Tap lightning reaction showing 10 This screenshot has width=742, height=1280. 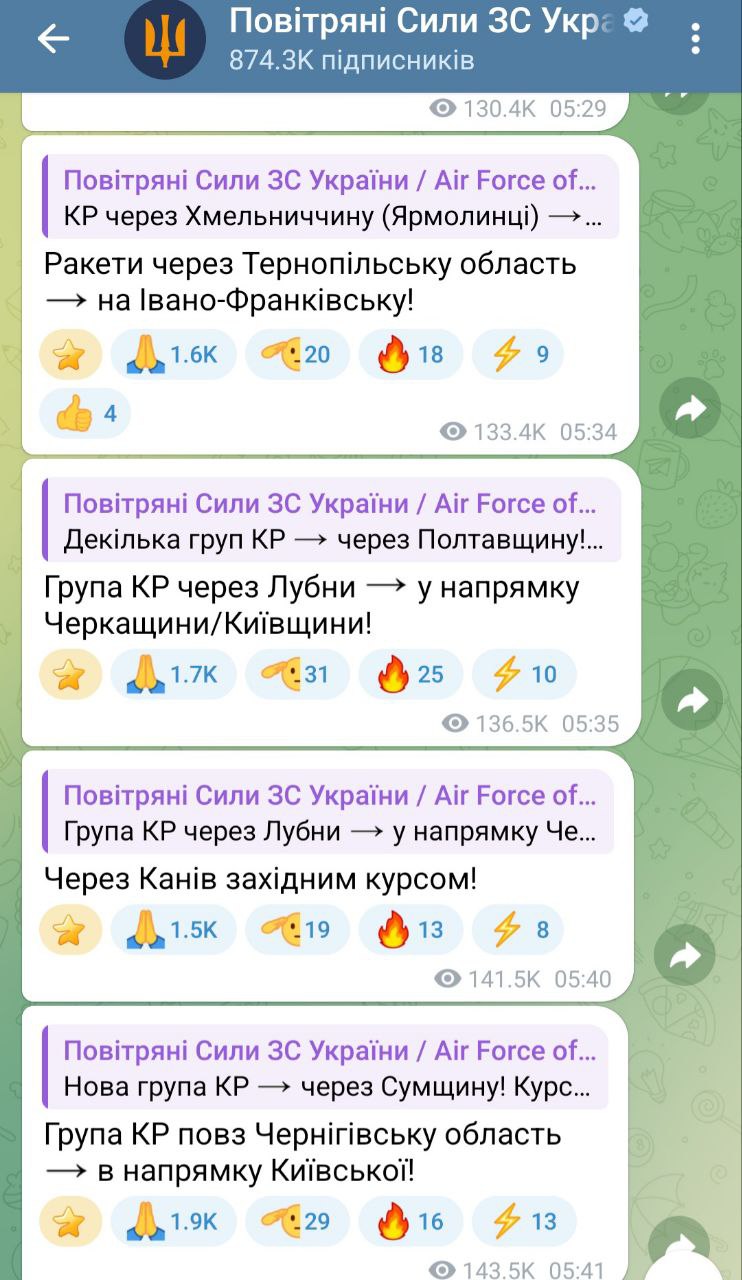point(524,674)
